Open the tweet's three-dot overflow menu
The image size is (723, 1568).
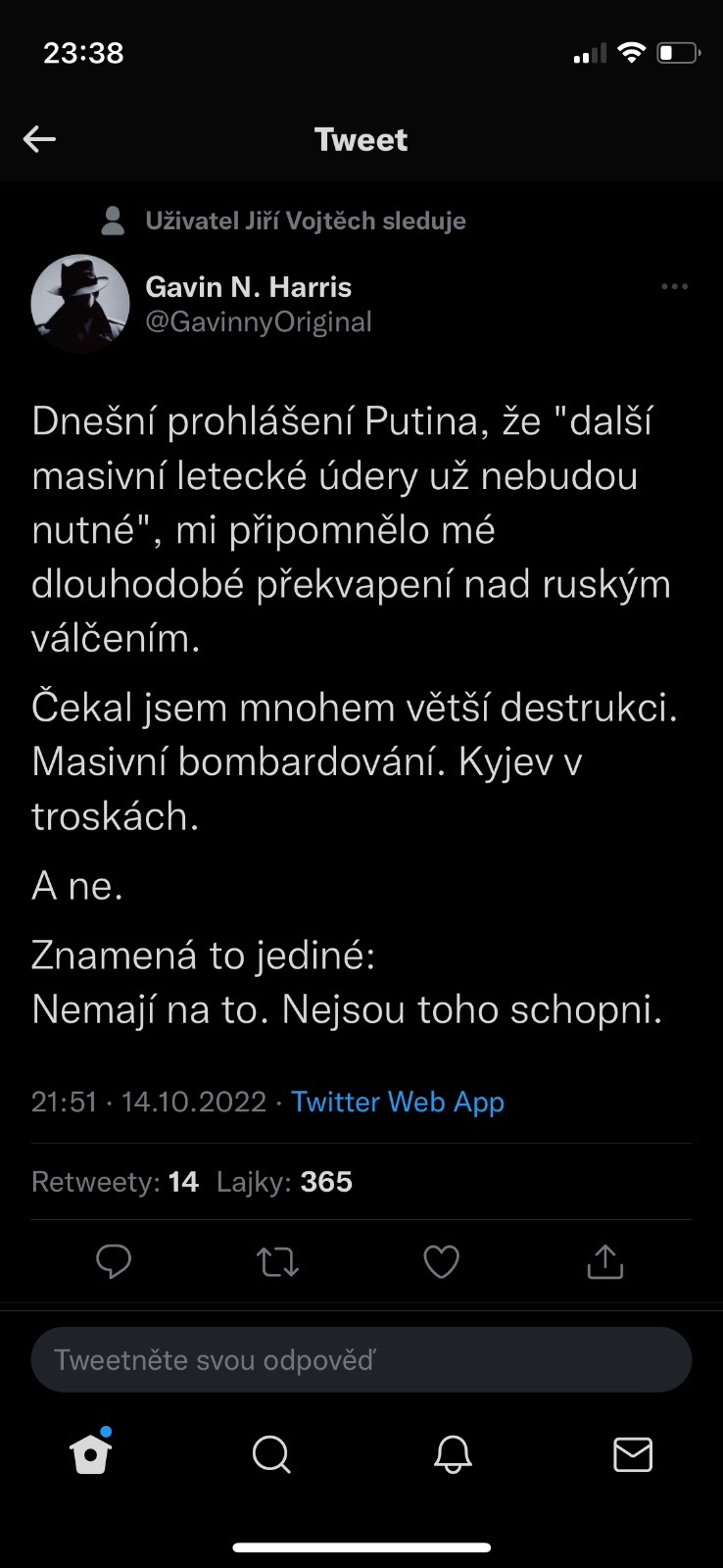pos(674,287)
